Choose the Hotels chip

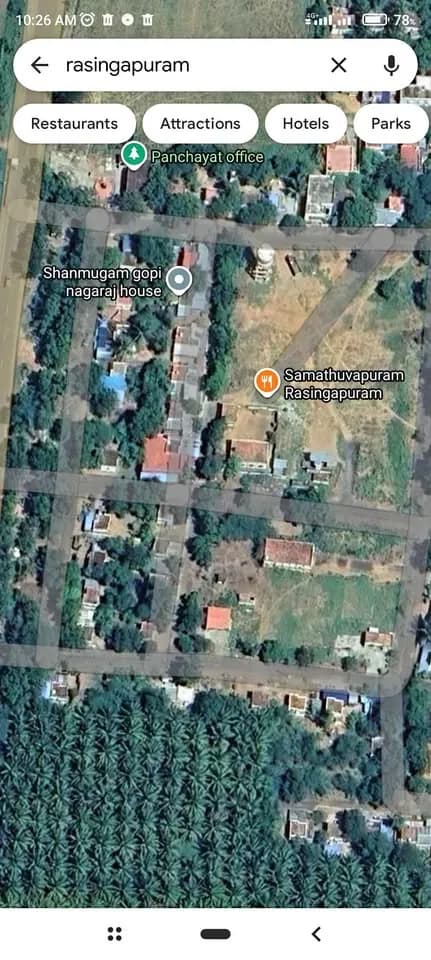305,124
